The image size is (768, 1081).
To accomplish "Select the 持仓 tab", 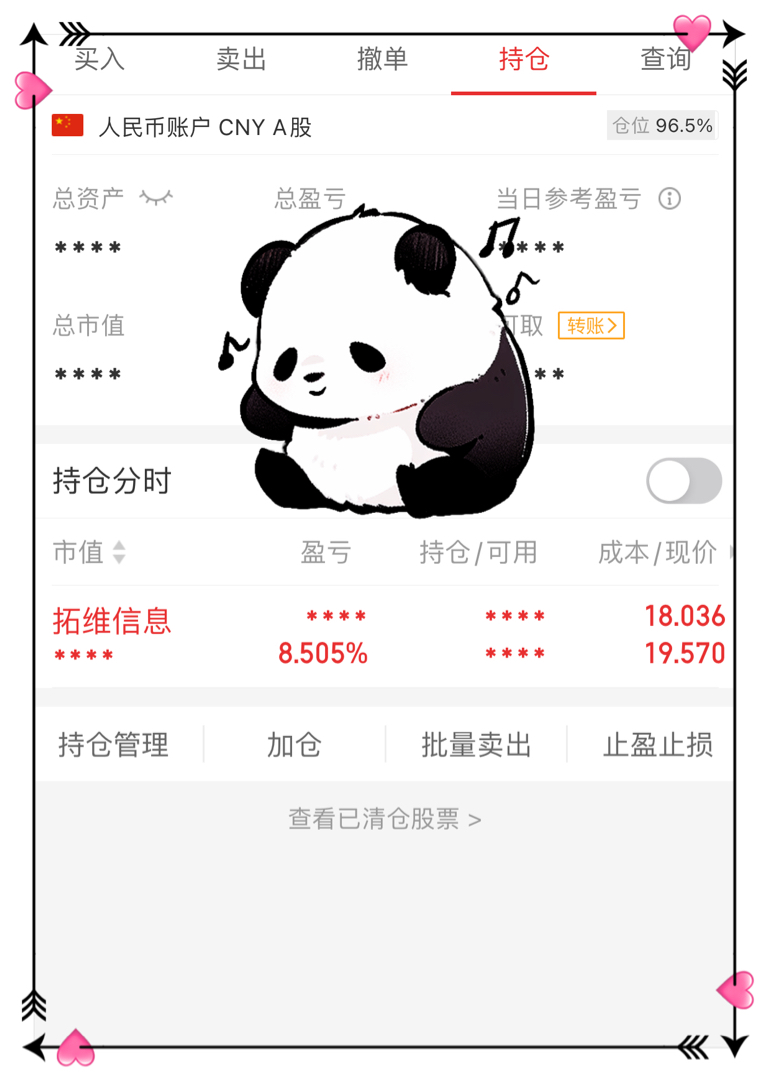I will click(523, 59).
